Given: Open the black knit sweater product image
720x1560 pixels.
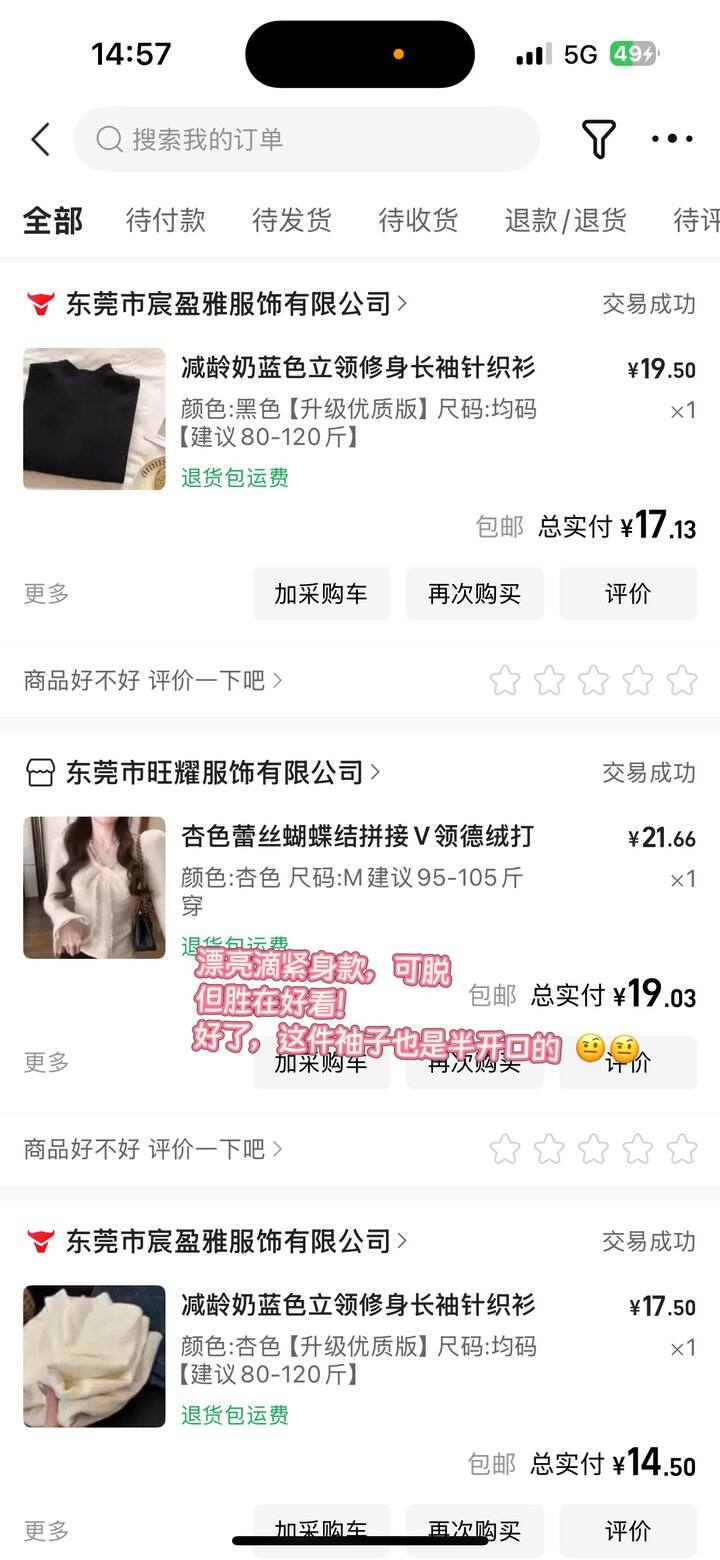Looking at the screenshot, I should point(94,419).
